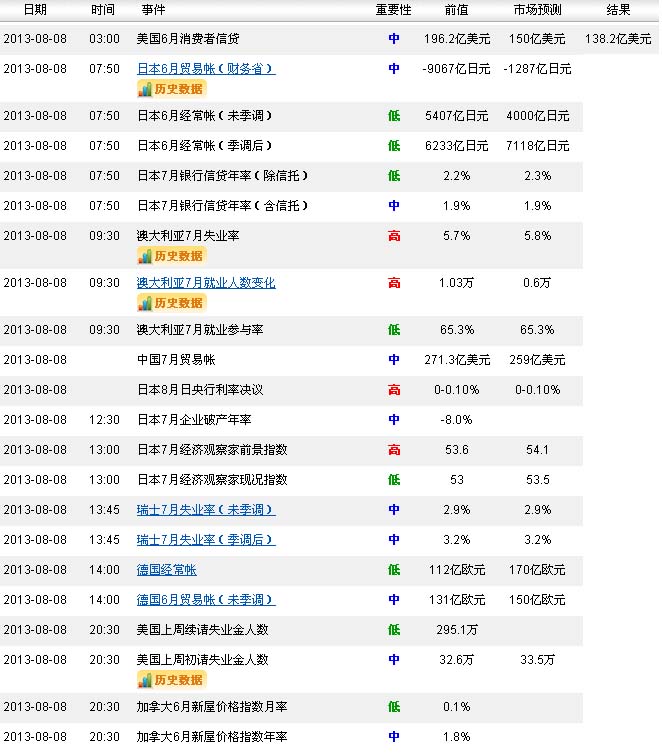This screenshot has width=662, height=756.
Task: Open the 瑞士7月失业率（未季调） link
Action: click(205, 510)
